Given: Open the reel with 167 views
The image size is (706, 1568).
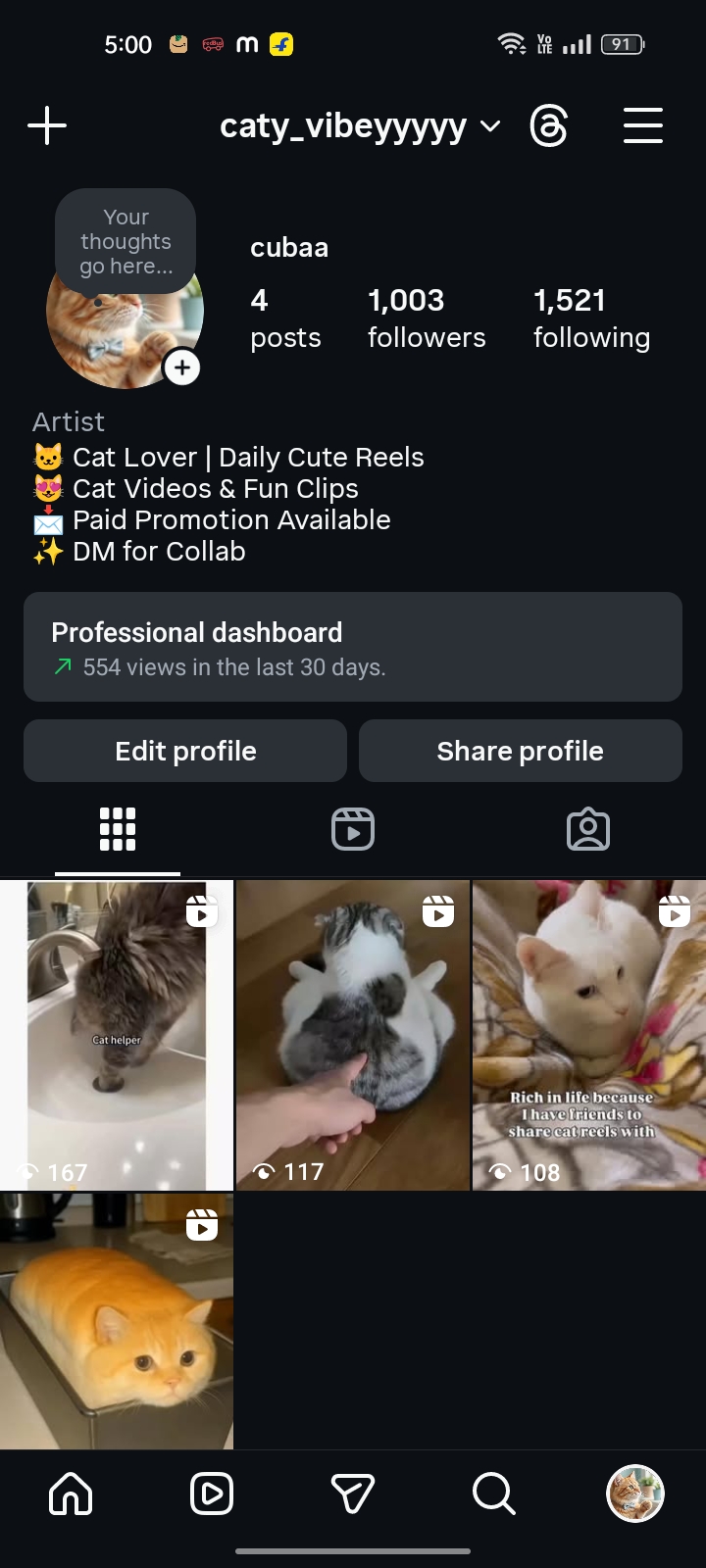Looking at the screenshot, I should (x=116, y=1034).
